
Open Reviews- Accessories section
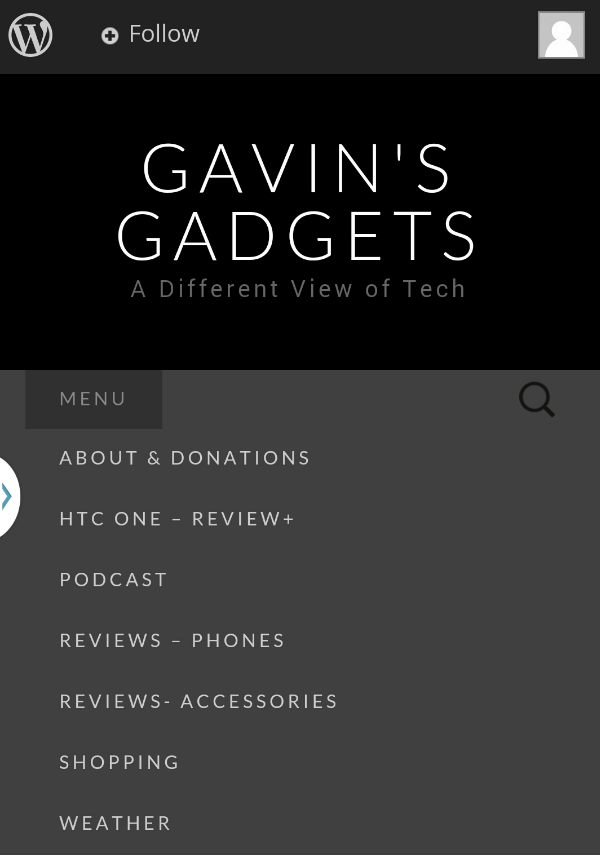(198, 702)
